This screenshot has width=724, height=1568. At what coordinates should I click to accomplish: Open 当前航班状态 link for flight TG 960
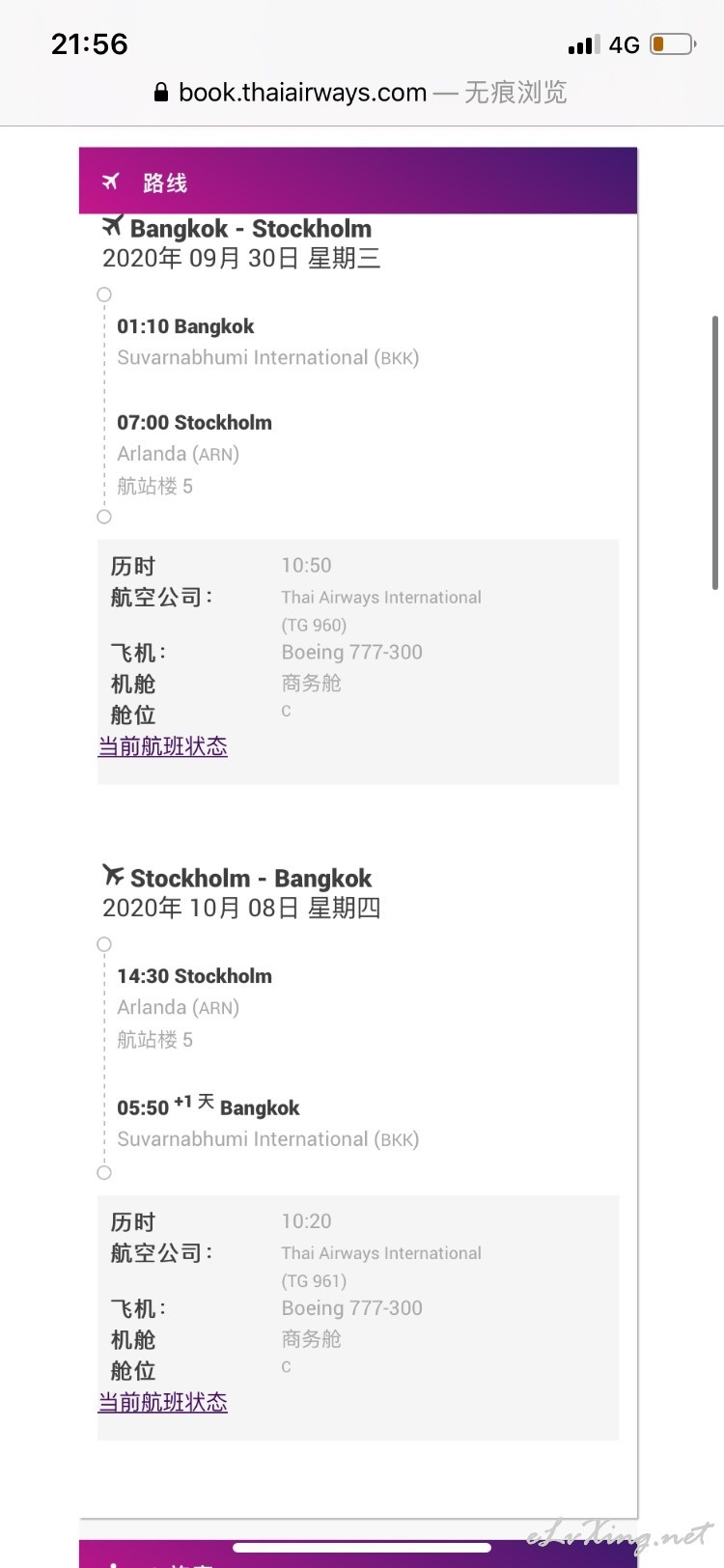click(163, 746)
